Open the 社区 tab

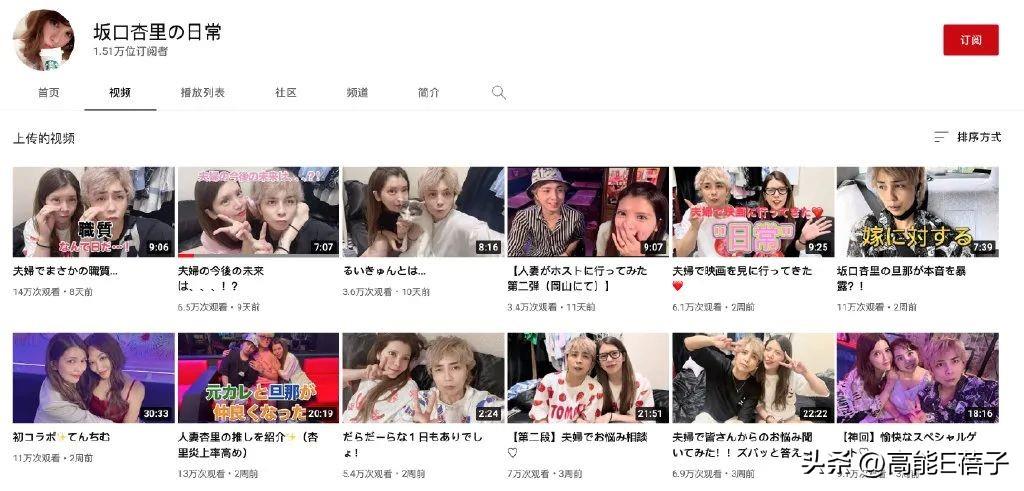coord(286,92)
